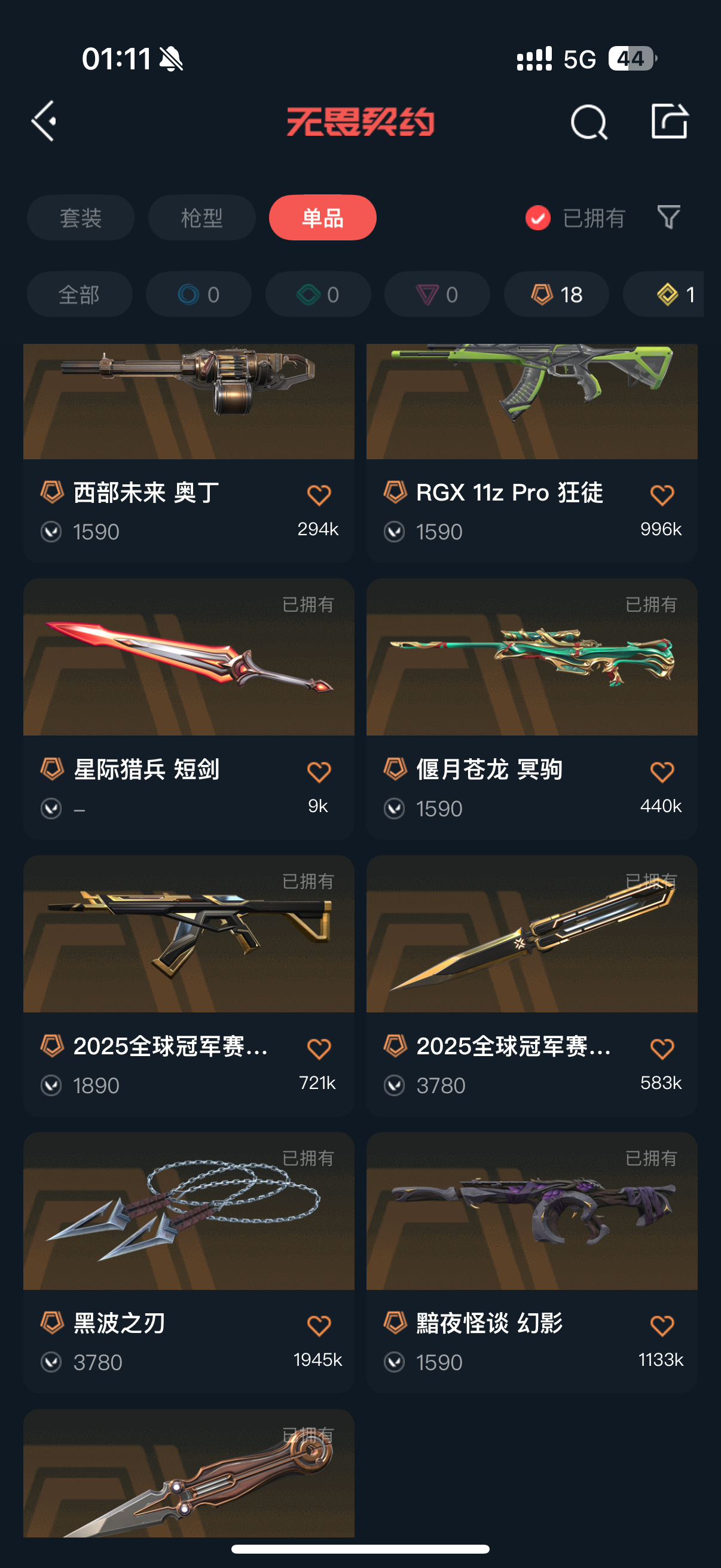The image size is (721, 1568).
Task: Favorite the 2025全球冠军赛 item priced 3780
Action: tap(661, 1049)
